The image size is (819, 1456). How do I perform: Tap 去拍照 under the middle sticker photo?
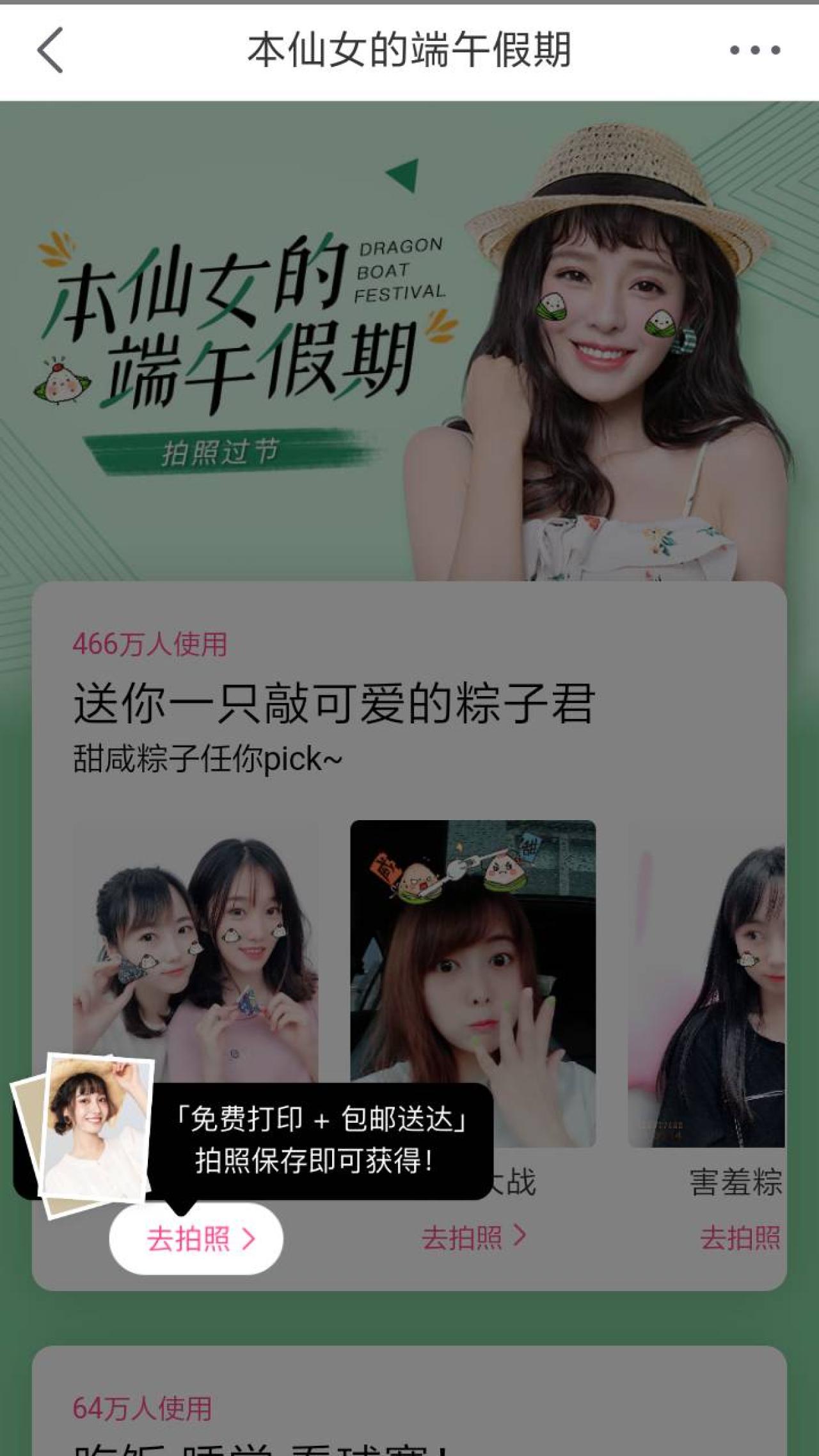473,1237
